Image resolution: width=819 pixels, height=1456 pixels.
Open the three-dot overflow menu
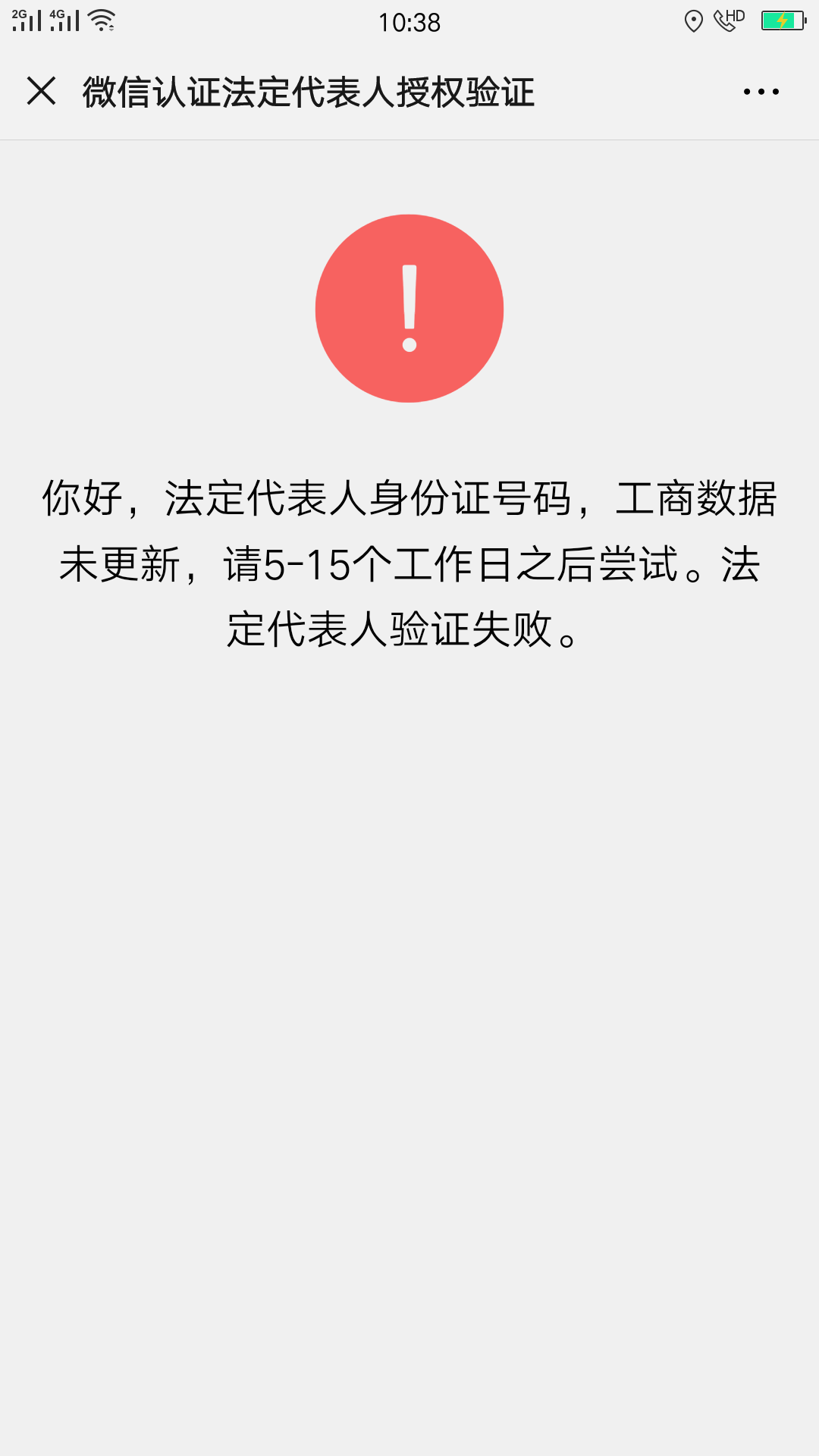point(761,92)
